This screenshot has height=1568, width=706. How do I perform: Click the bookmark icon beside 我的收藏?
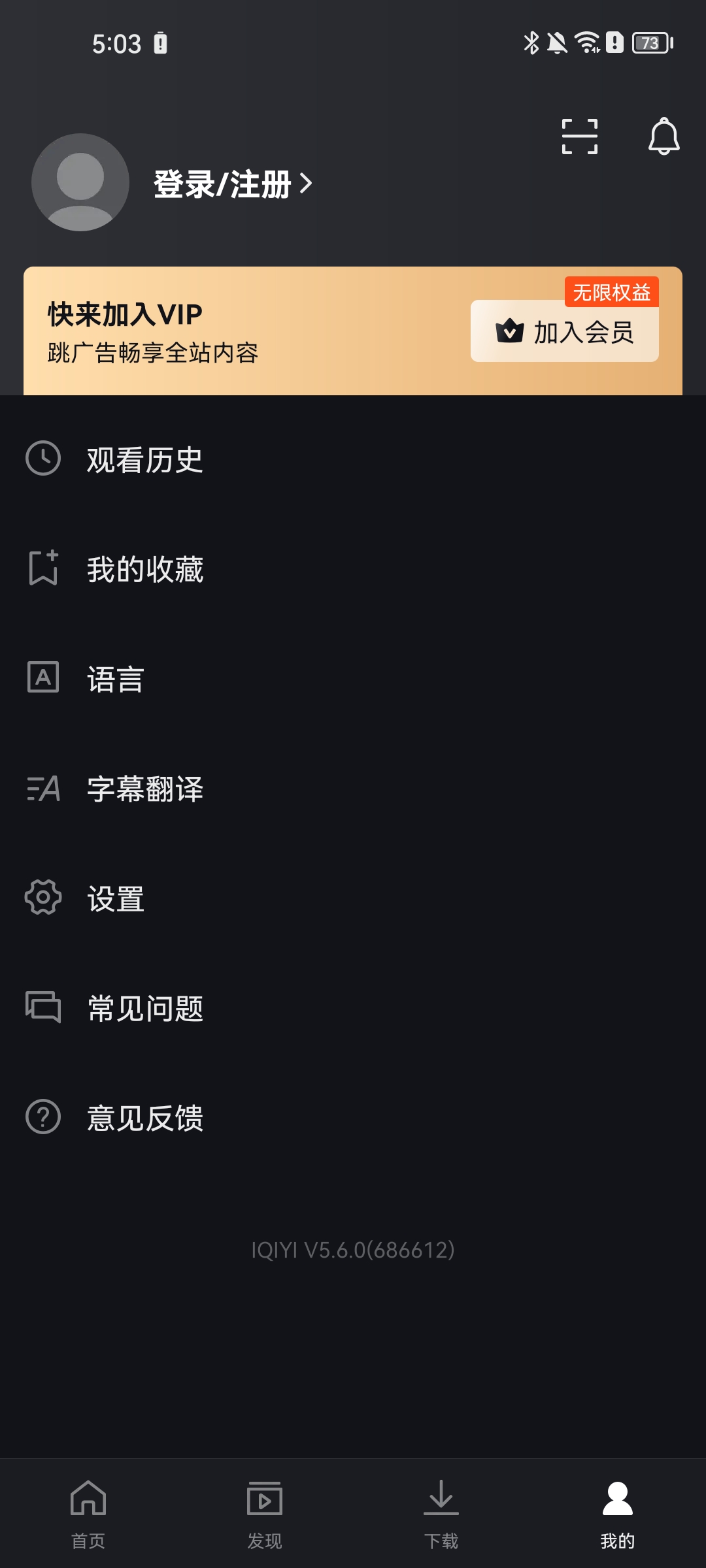pyautogui.click(x=42, y=570)
